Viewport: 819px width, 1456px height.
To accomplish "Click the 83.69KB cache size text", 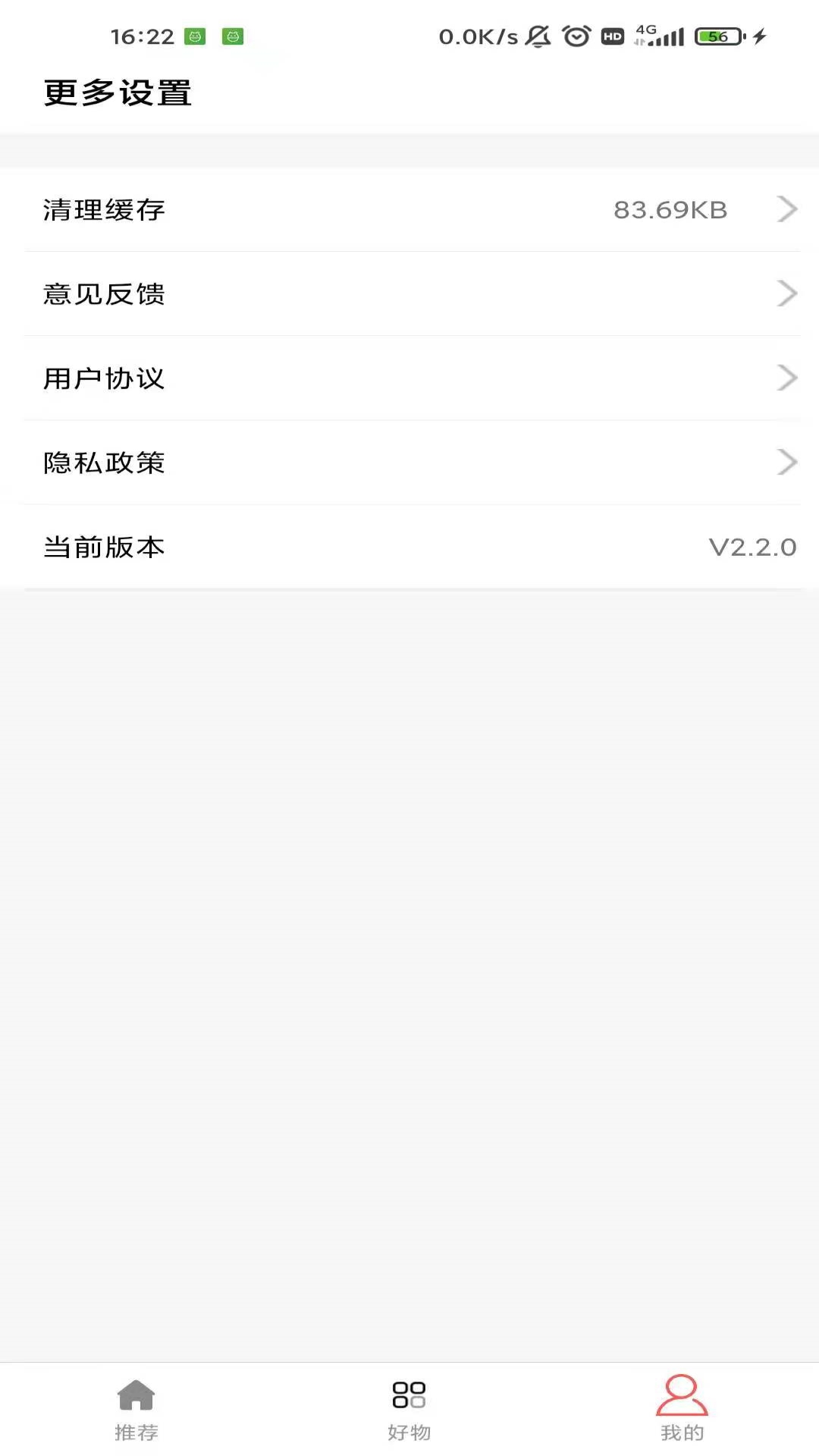I will point(670,210).
